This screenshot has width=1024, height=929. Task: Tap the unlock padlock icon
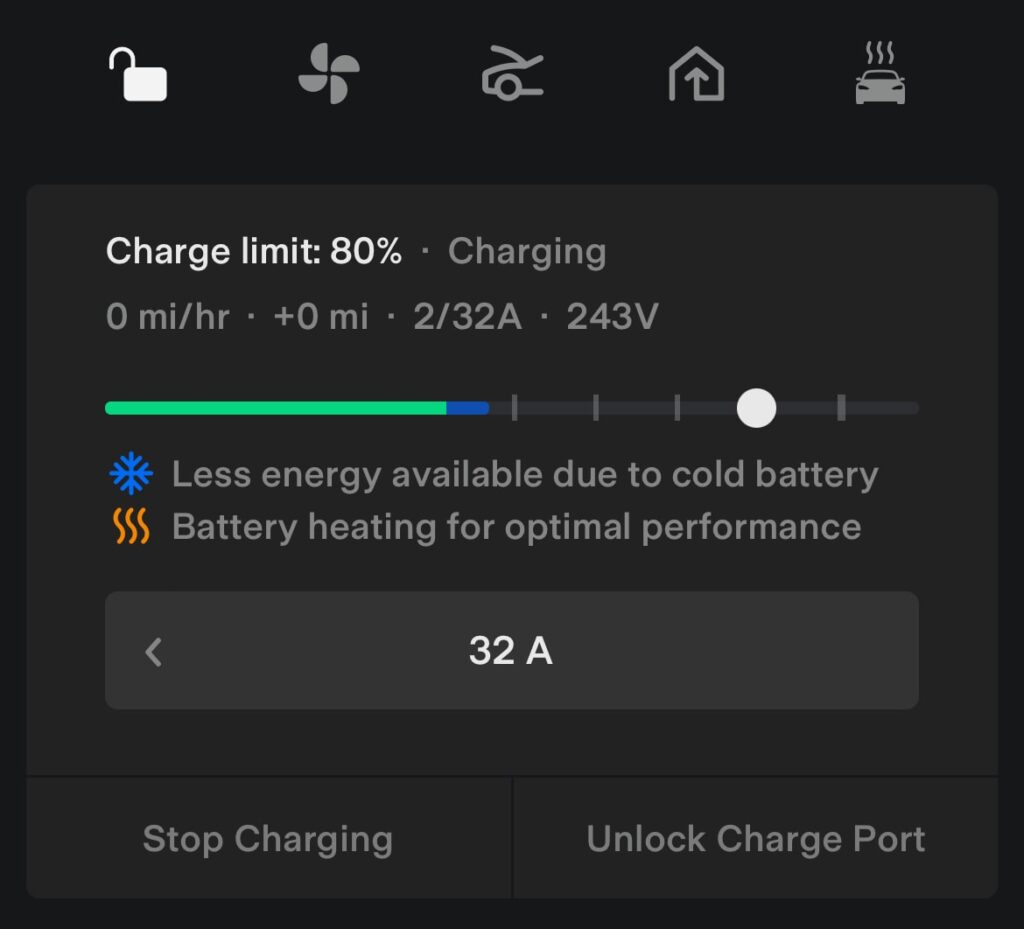(138, 75)
